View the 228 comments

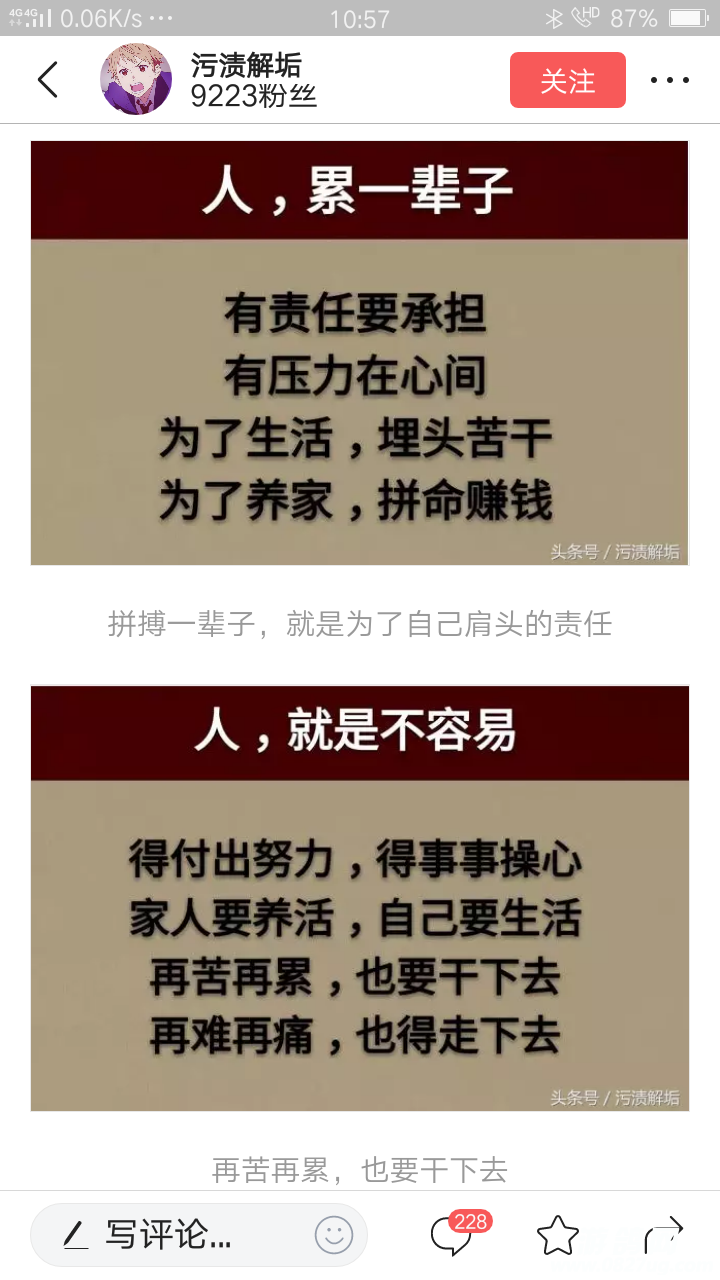453,1235
